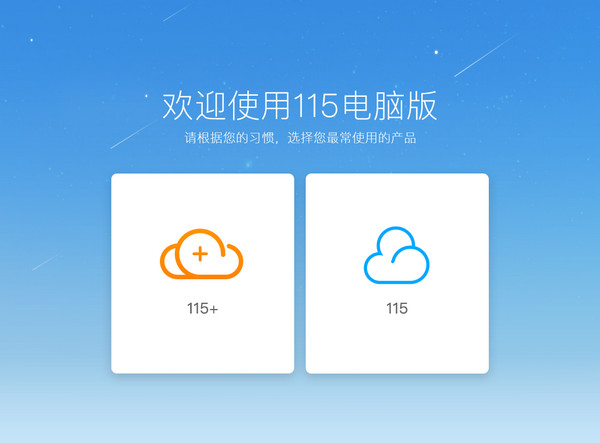600x443 pixels.
Task: Choose the blue 115 product card
Action: pyautogui.click(x=397, y=273)
